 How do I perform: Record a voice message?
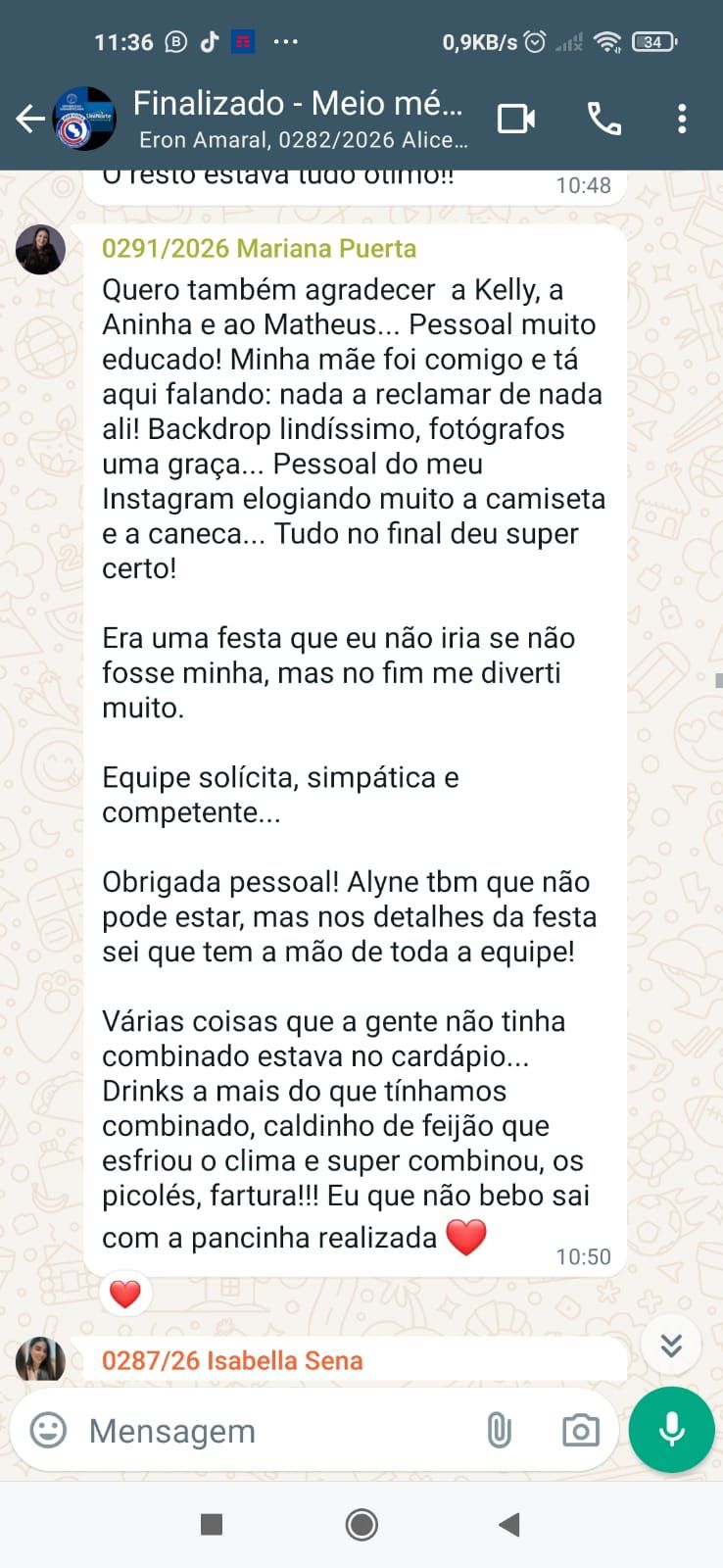[672, 1430]
